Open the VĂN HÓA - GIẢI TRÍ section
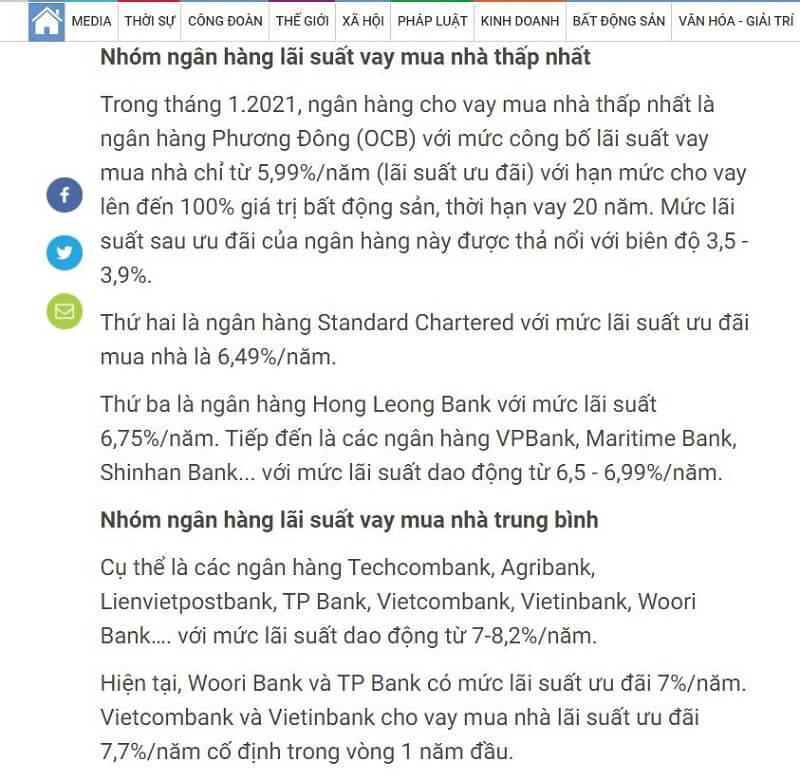 click(736, 21)
